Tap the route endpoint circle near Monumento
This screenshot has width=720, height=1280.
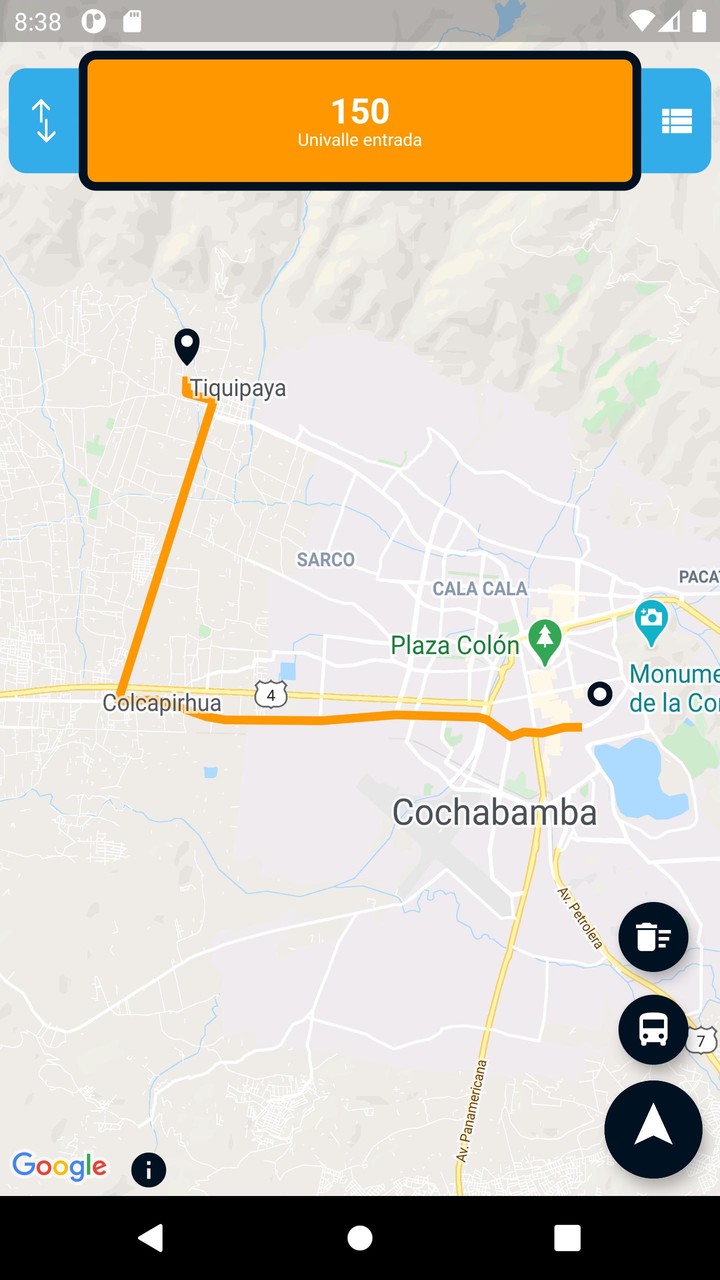600,694
